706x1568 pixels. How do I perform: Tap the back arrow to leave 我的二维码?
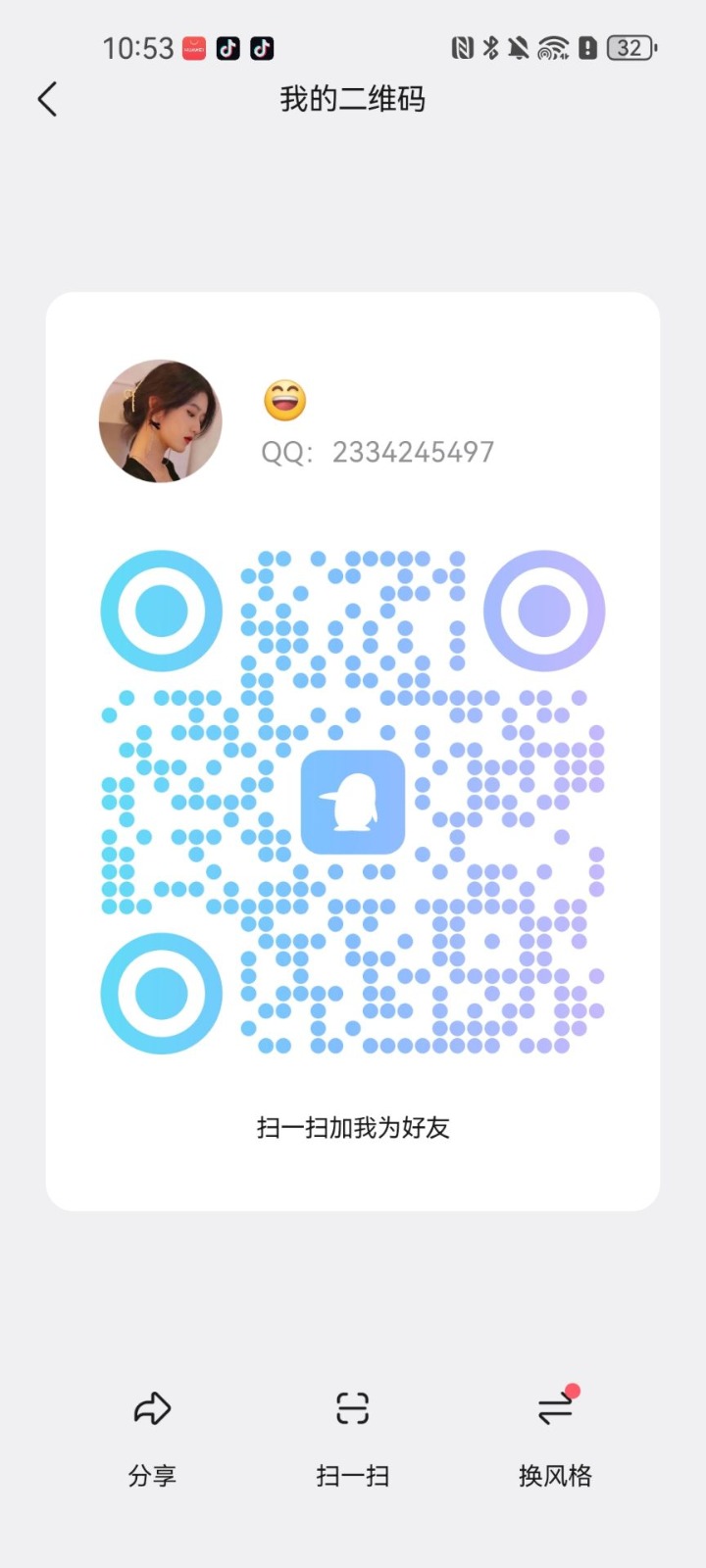[x=48, y=99]
